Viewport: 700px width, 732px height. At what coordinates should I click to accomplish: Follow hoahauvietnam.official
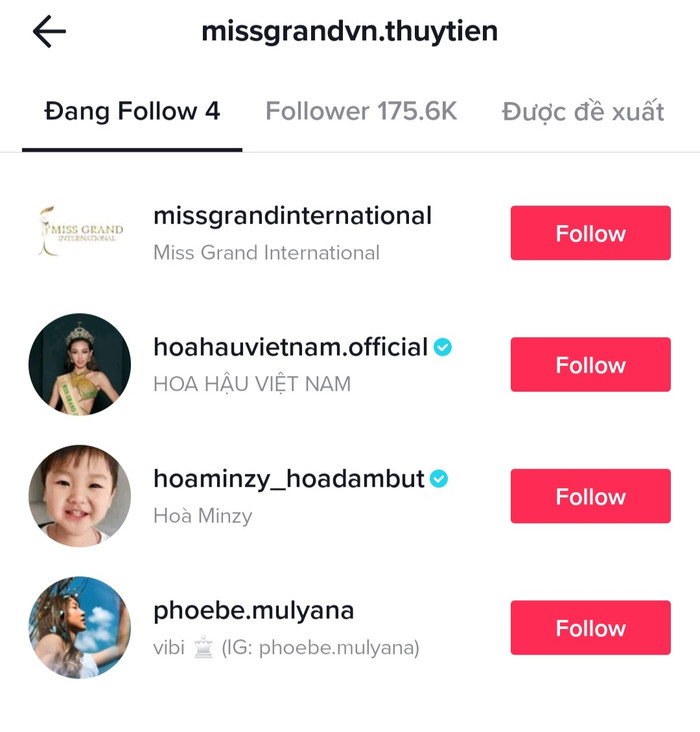pyautogui.click(x=590, y=365)
